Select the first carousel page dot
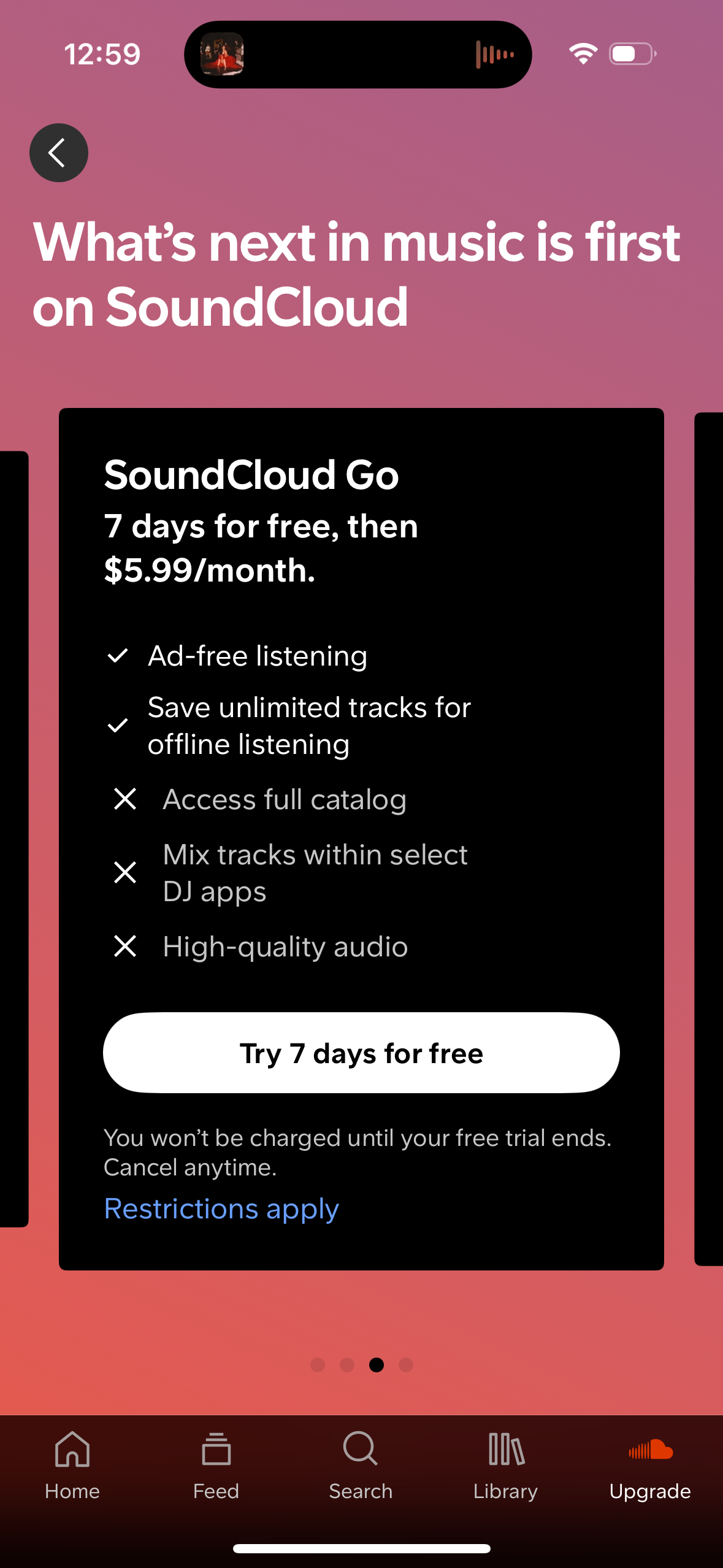Image resolution: width=723 pixels, height=1568 pixels. point(318,1366)
